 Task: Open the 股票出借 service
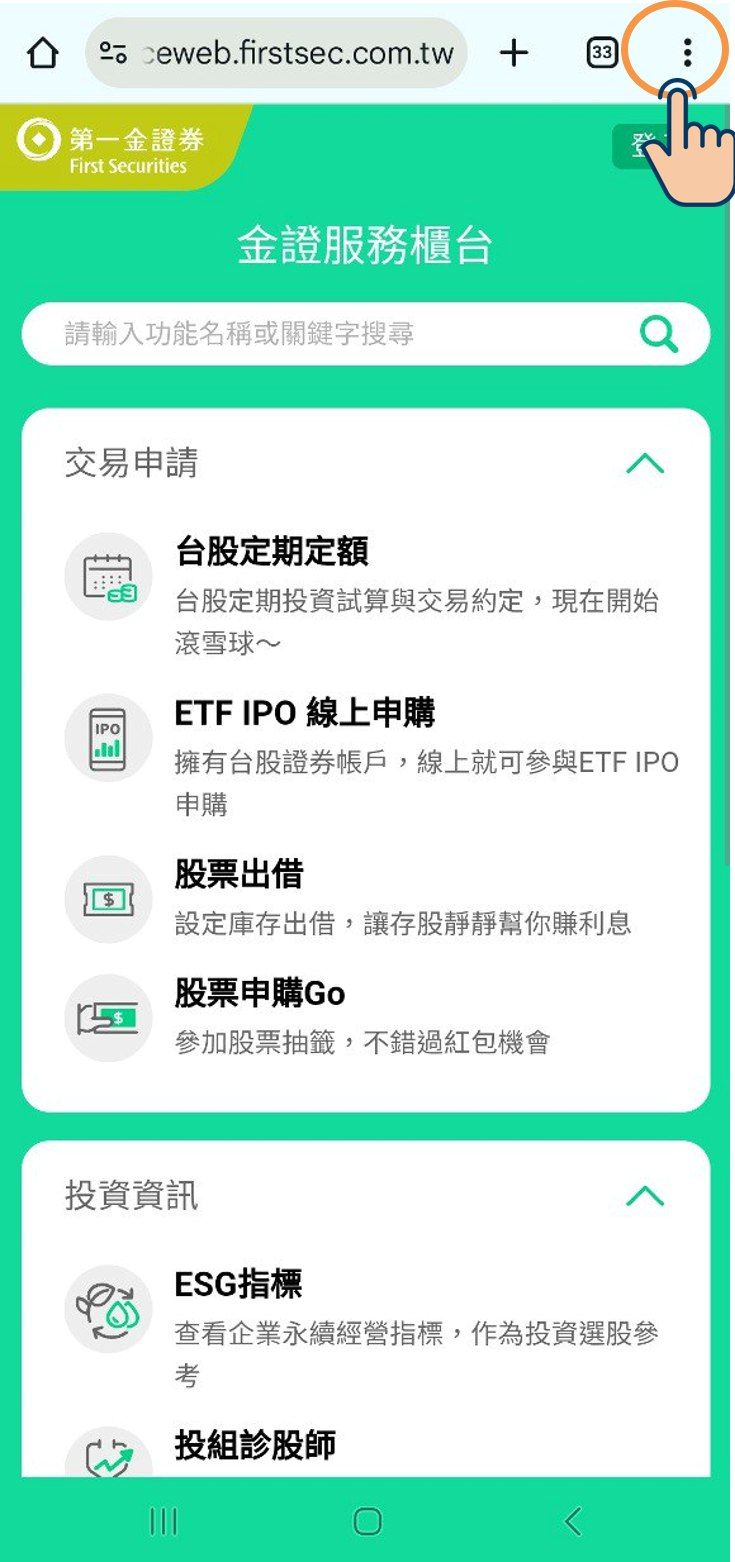239,875
